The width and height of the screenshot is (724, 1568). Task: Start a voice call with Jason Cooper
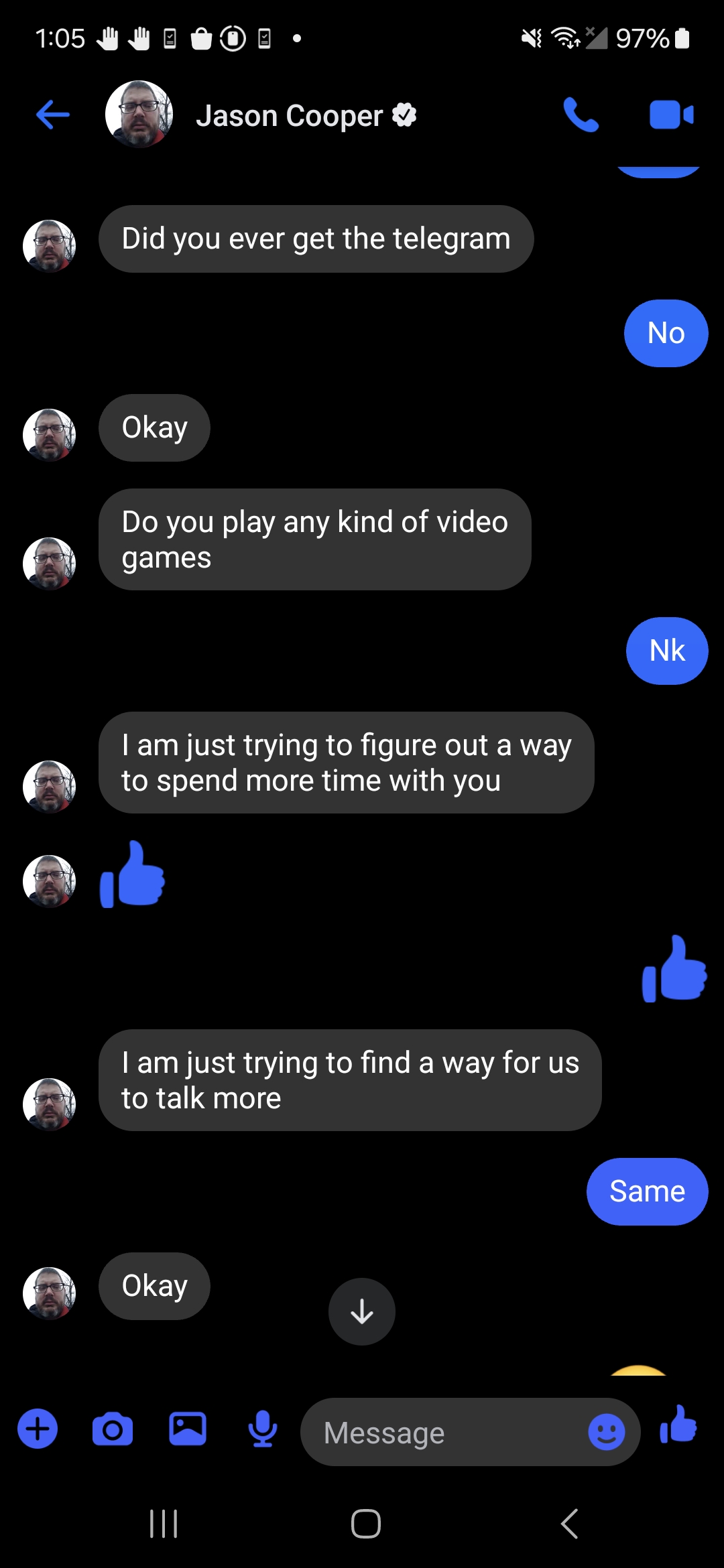pos(581,115)
